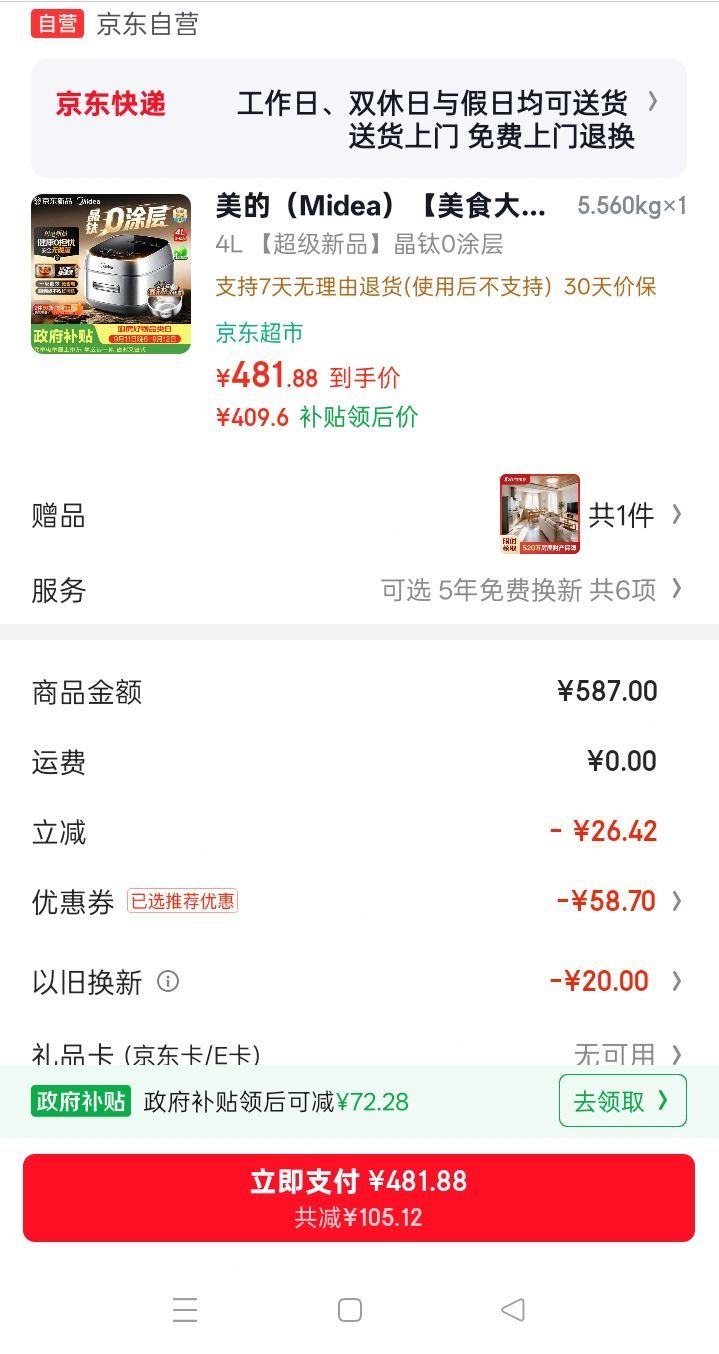Viewport: 719px width, 1354px height.
Task: Tap the info icon beside 以旧换新
Action: tap(168, 981)
